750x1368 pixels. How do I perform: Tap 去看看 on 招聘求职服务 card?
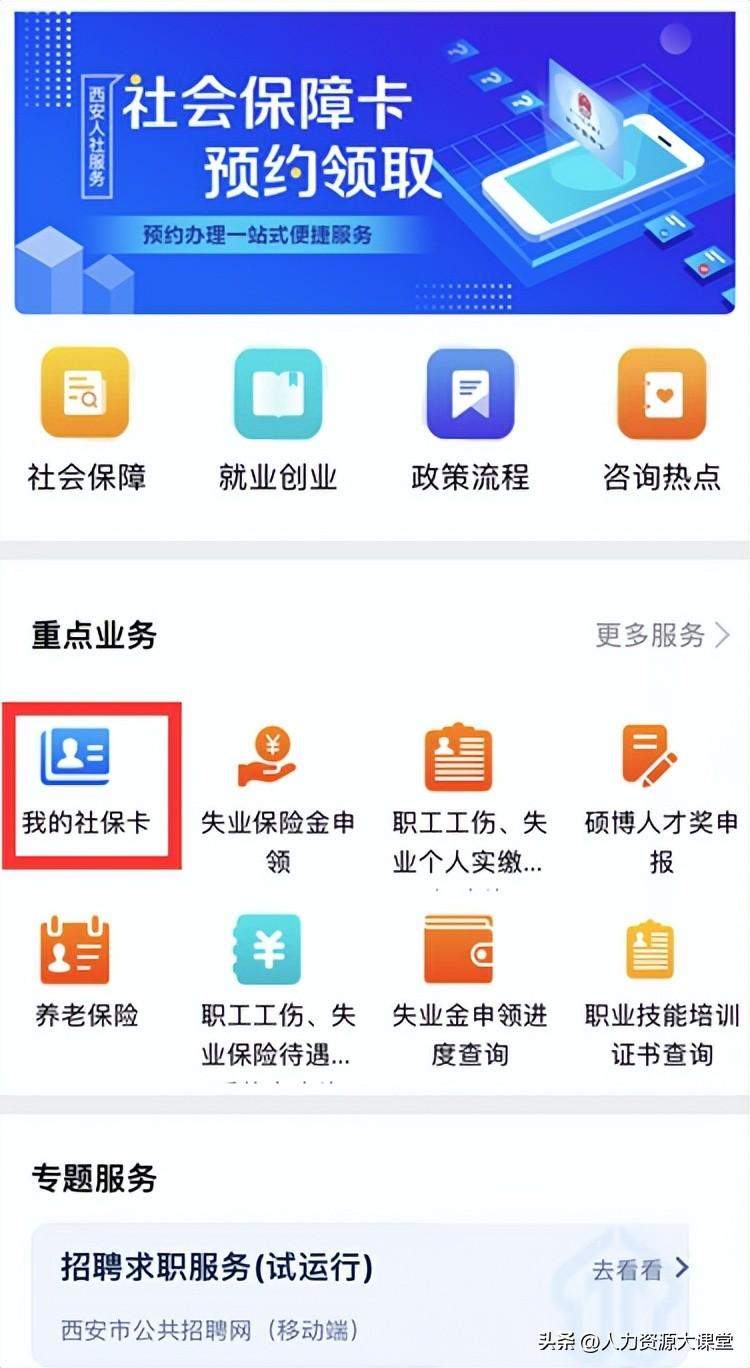tap(640, 1270)
